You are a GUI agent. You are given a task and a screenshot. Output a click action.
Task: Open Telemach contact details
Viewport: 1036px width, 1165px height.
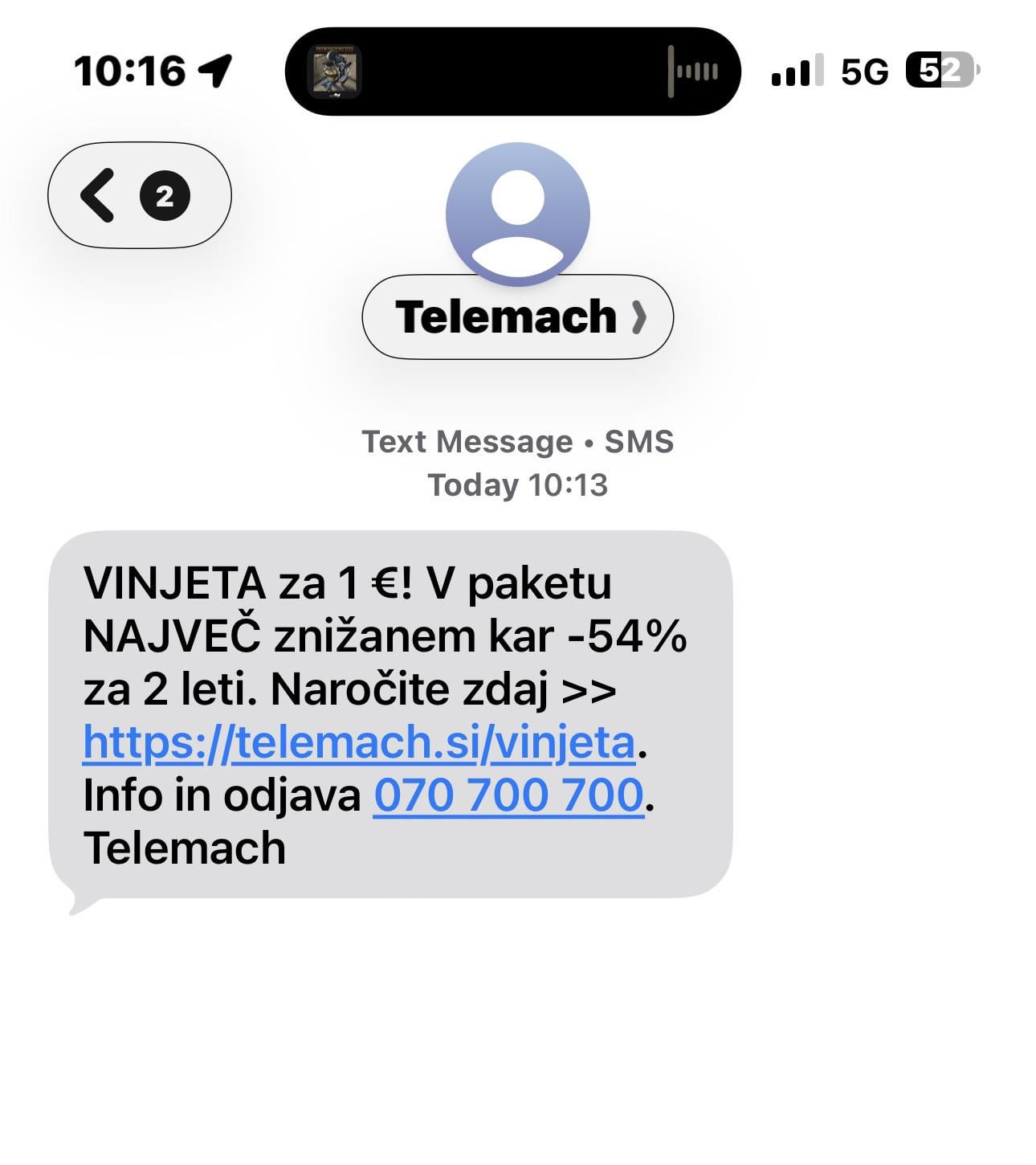pos(517,317)
